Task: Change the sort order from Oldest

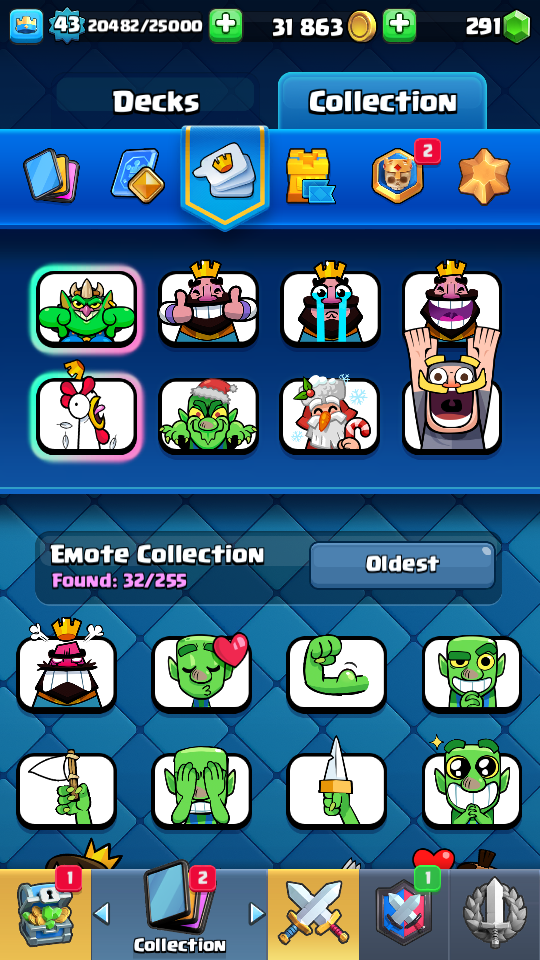Action: [402, 564]
